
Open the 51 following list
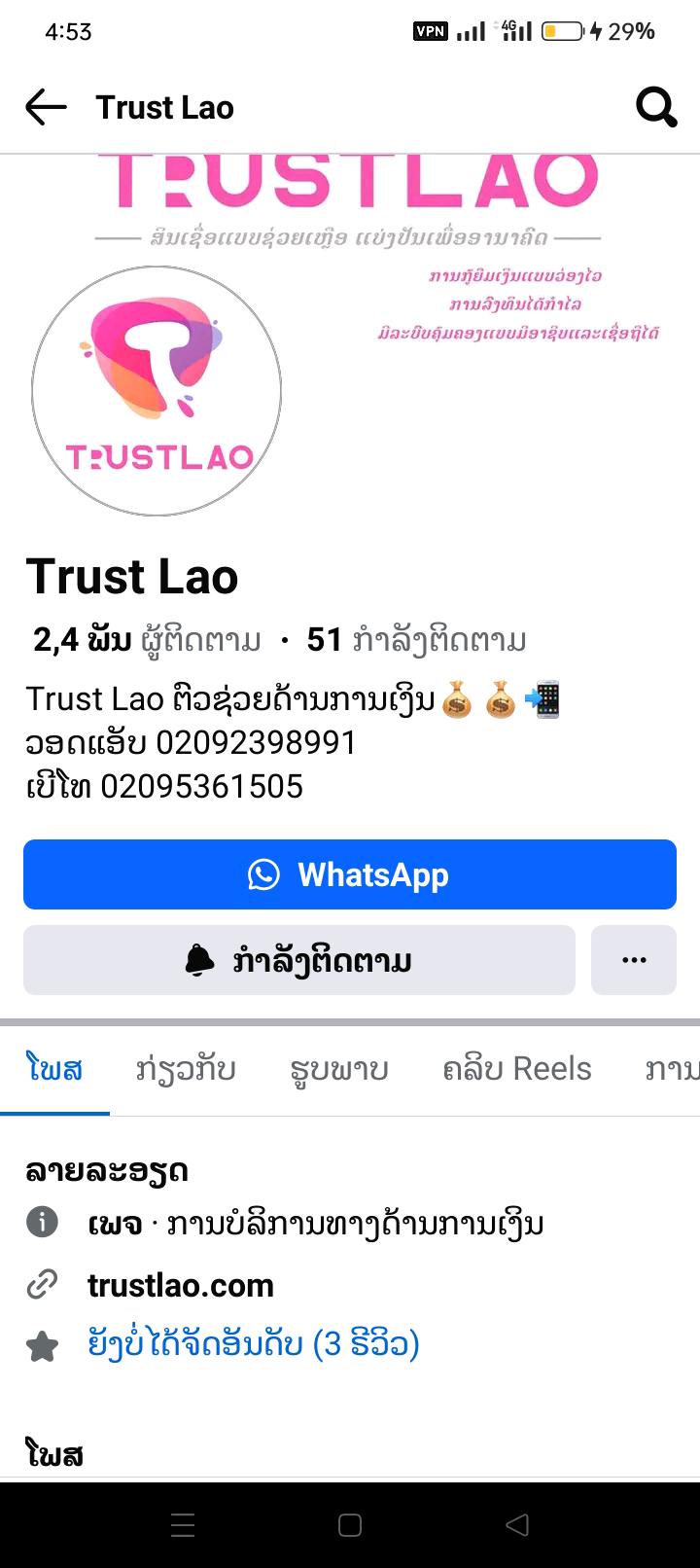coord(416,640)
